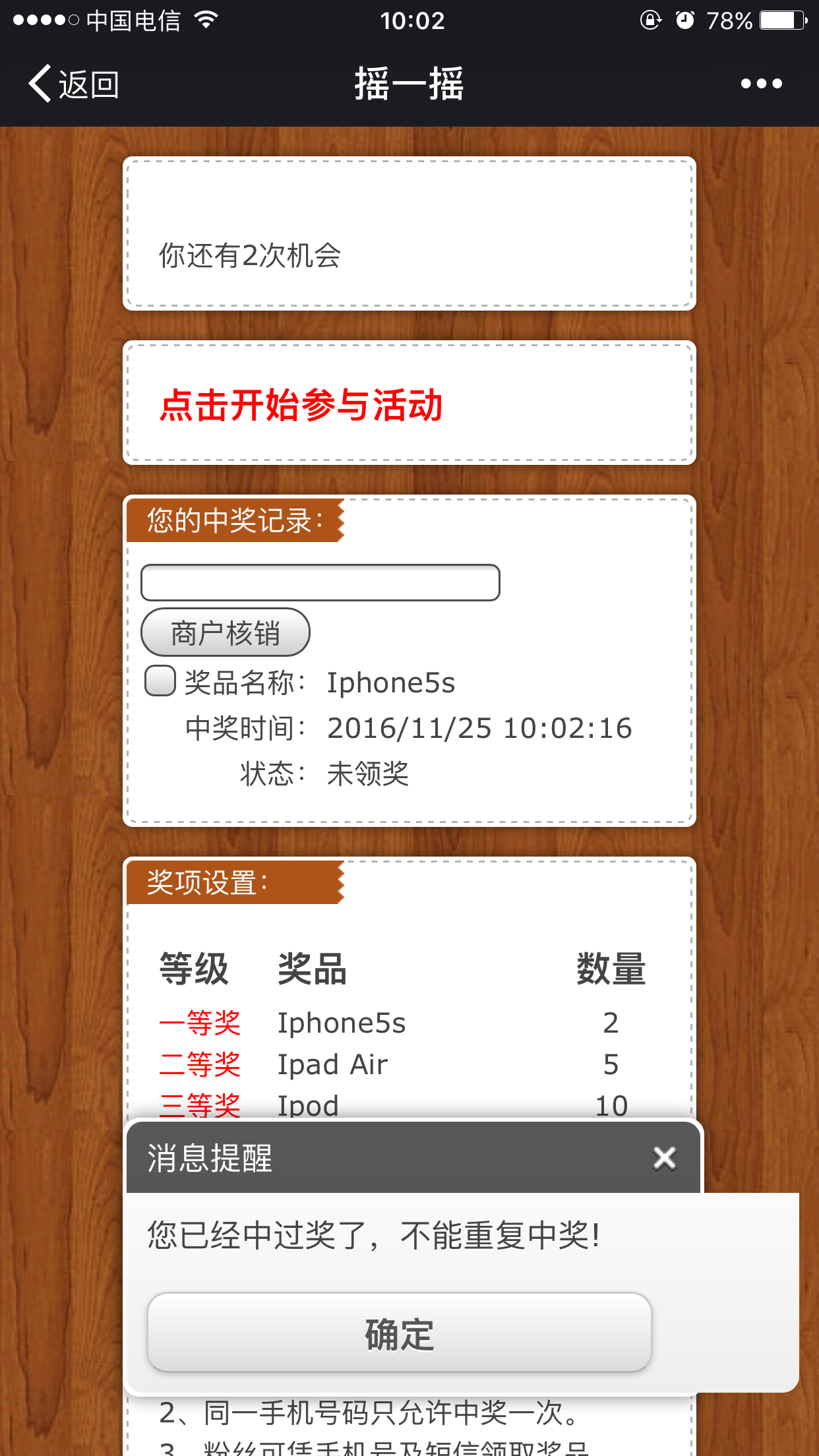819x1456 pixels.
Task: Tap the 商户核销 button
Action: (226, 632)
